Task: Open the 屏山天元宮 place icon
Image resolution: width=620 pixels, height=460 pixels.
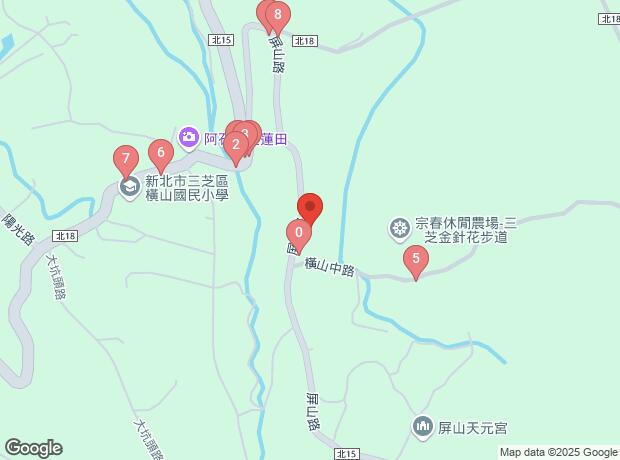Action: [x=423, y=427]
